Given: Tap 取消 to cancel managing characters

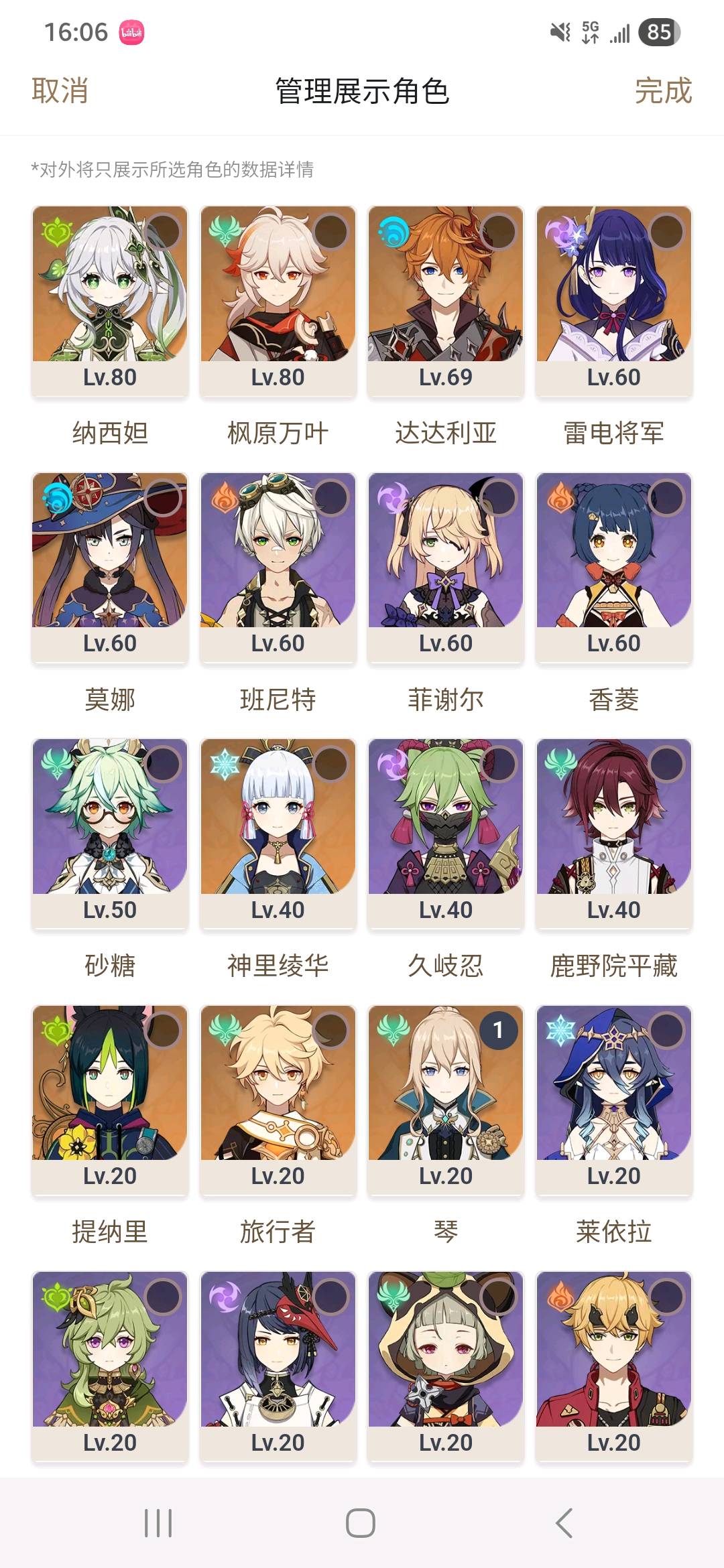Looking at the screenshot, I should click(60, 90).
